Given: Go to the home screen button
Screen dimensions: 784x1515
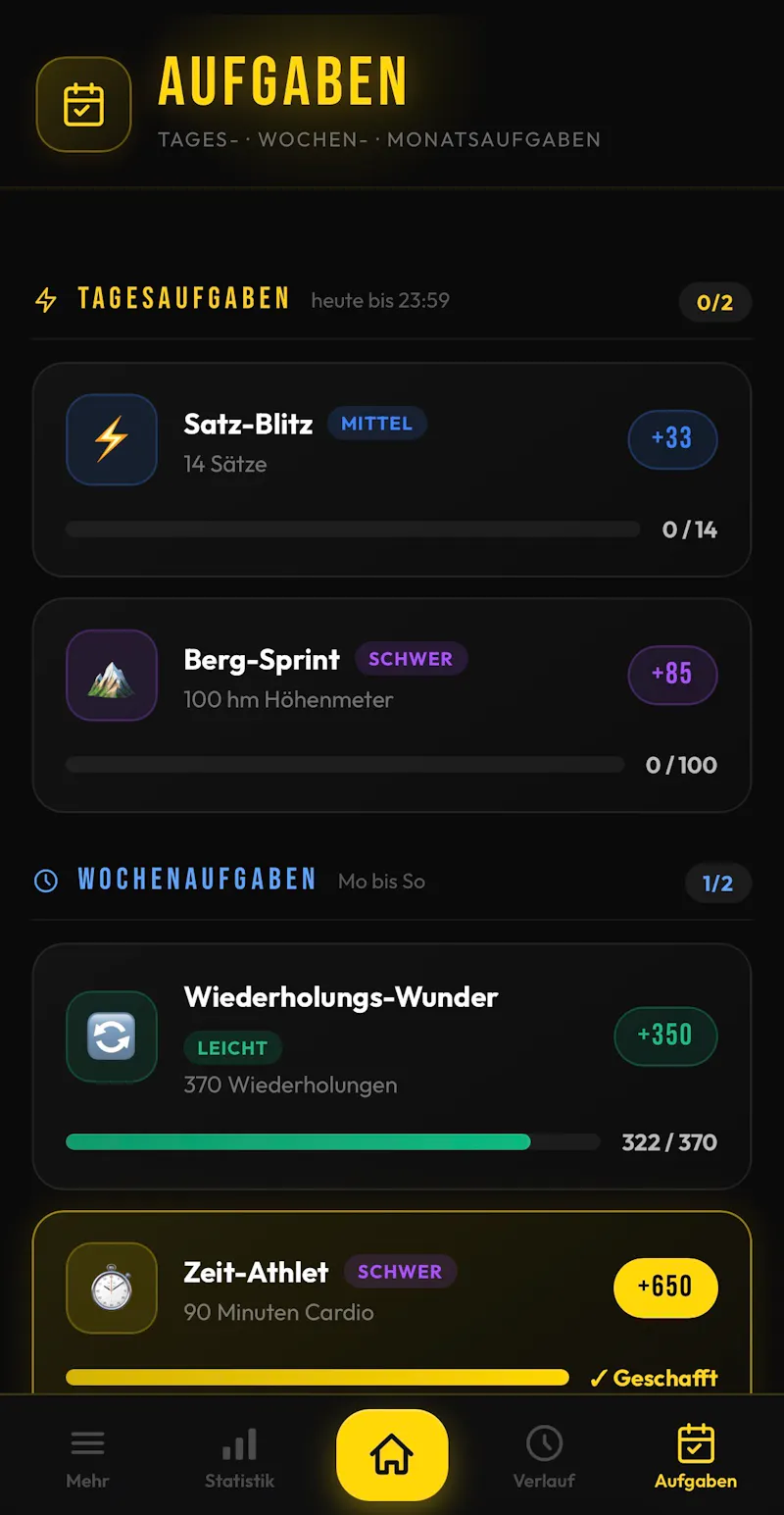Looking at the screenshot, I should pos(392,1455).
